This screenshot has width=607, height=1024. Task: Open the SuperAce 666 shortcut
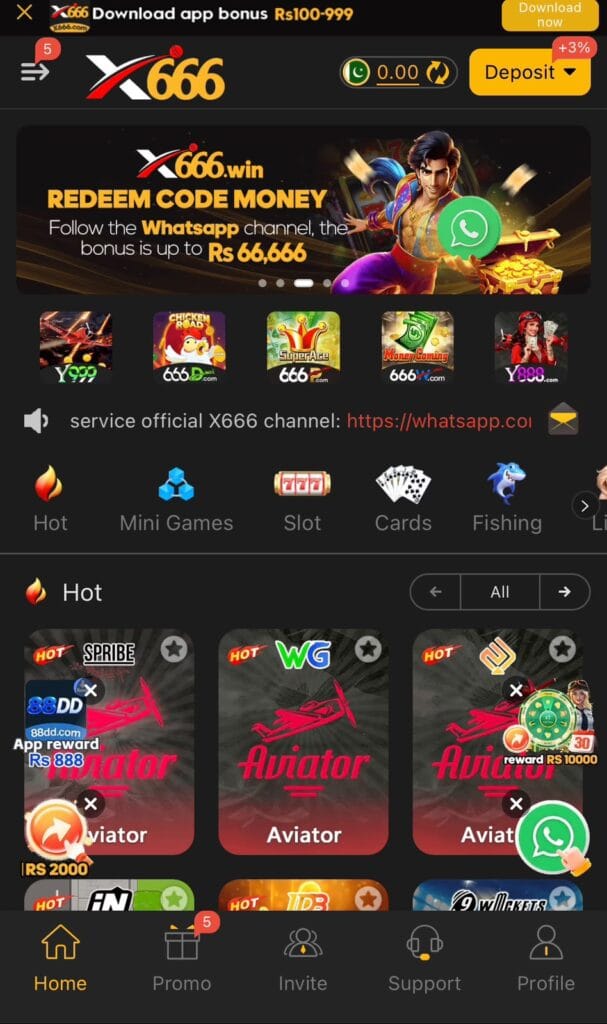[303, 347]
